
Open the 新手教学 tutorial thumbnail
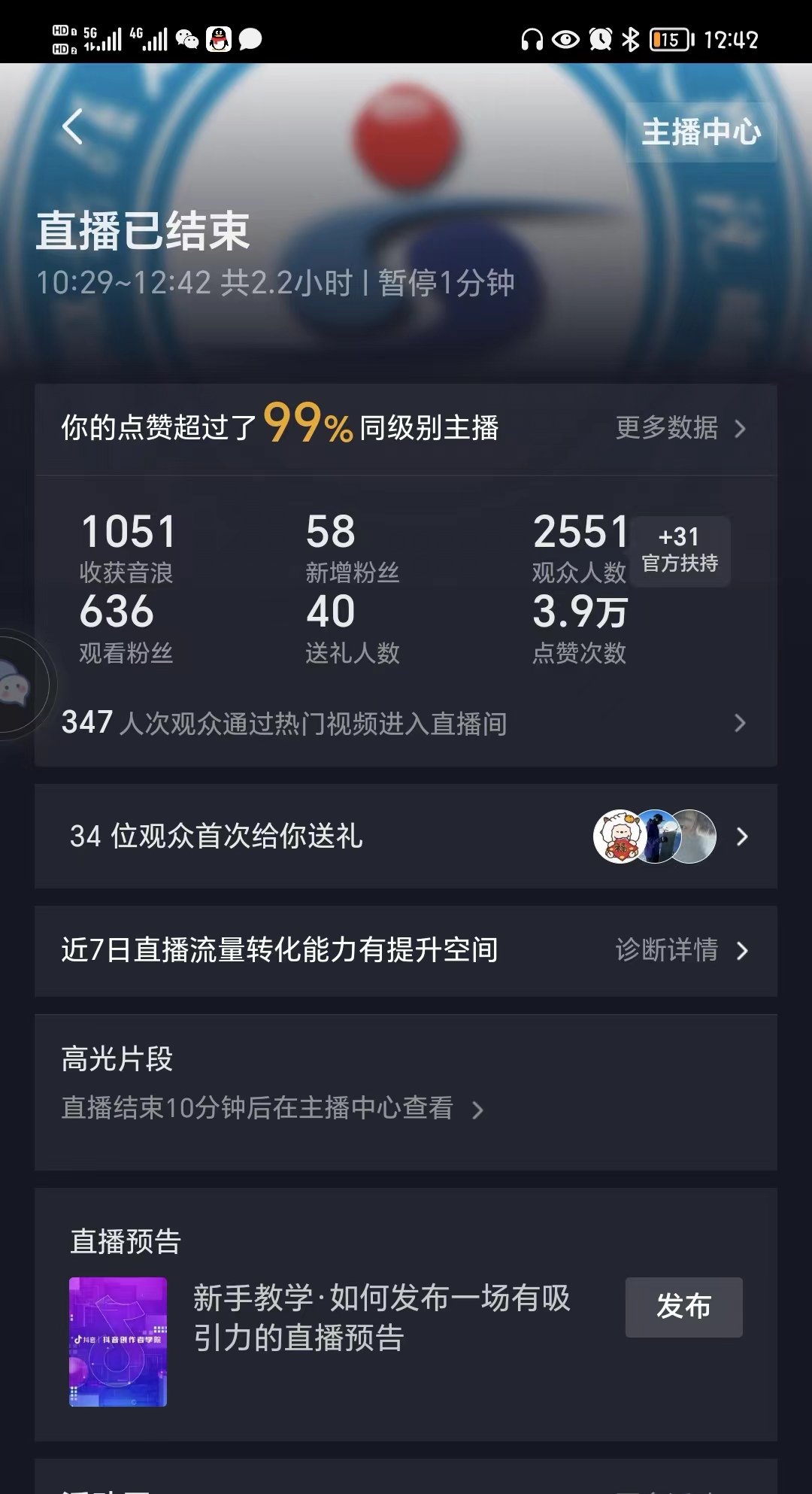[x=118, y=1341]
